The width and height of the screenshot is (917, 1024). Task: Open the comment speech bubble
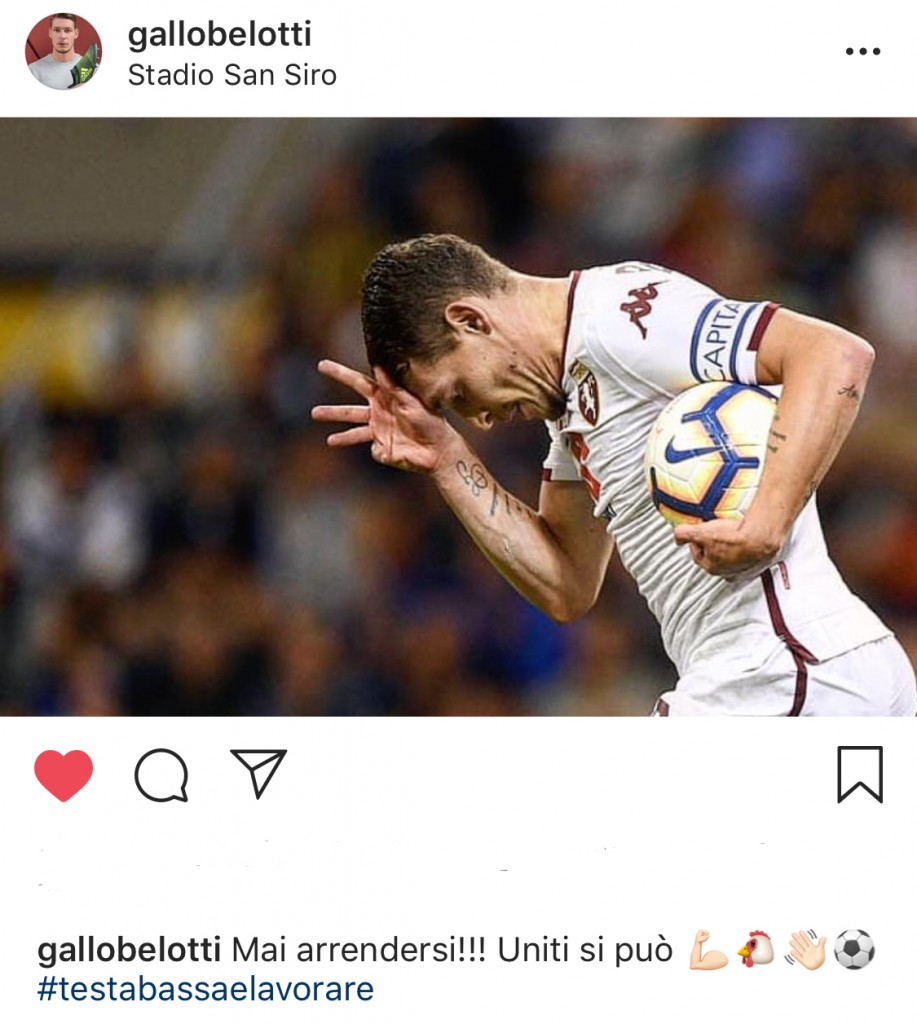(161, 775)
